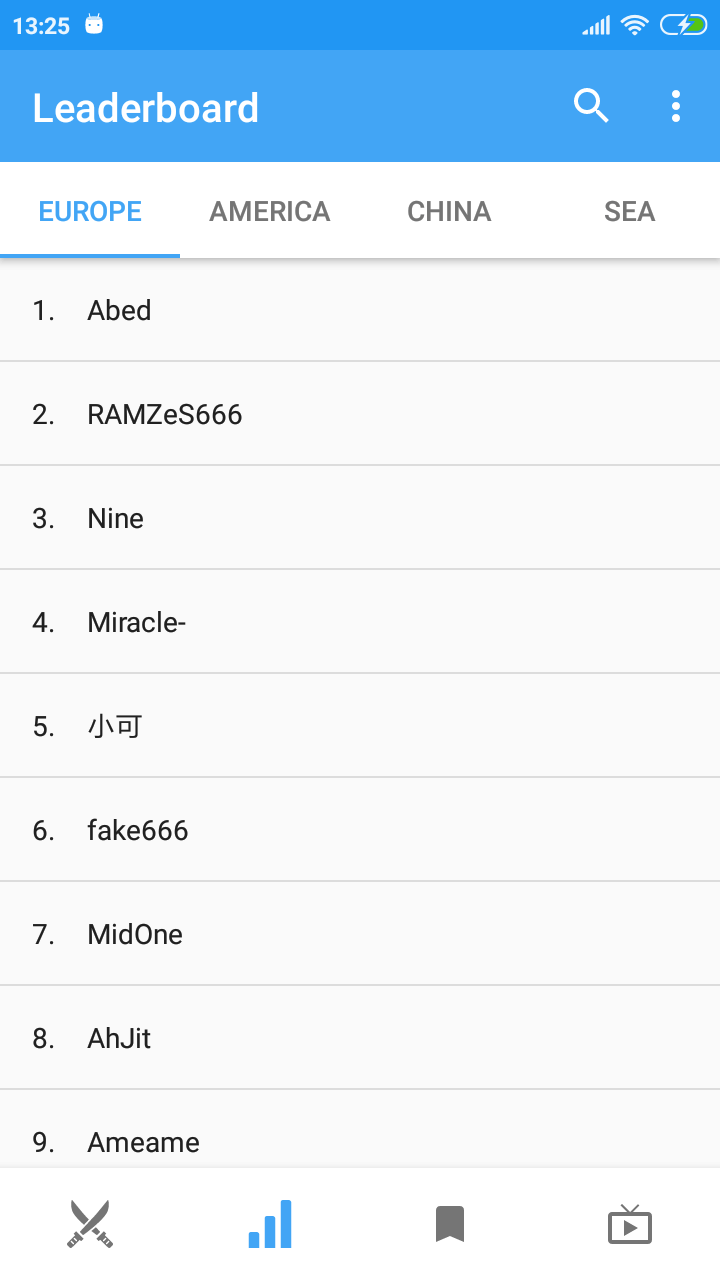Open the crossed swords matches tab

tap(90, 1224)
